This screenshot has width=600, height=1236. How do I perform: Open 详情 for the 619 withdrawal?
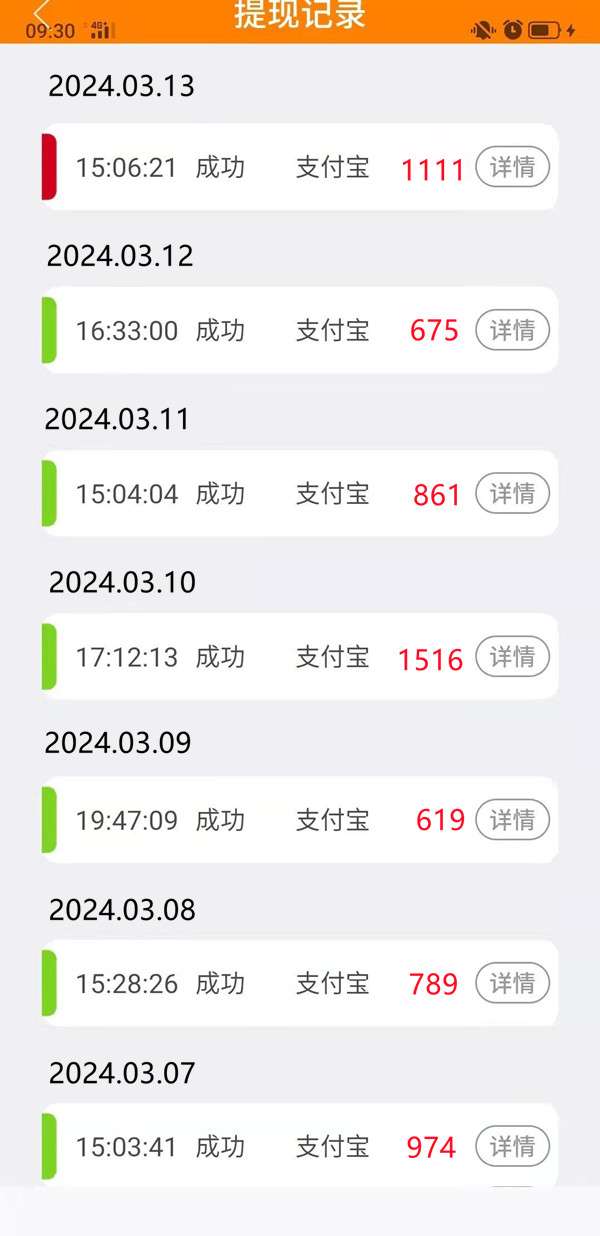click(x=512, y=820)
